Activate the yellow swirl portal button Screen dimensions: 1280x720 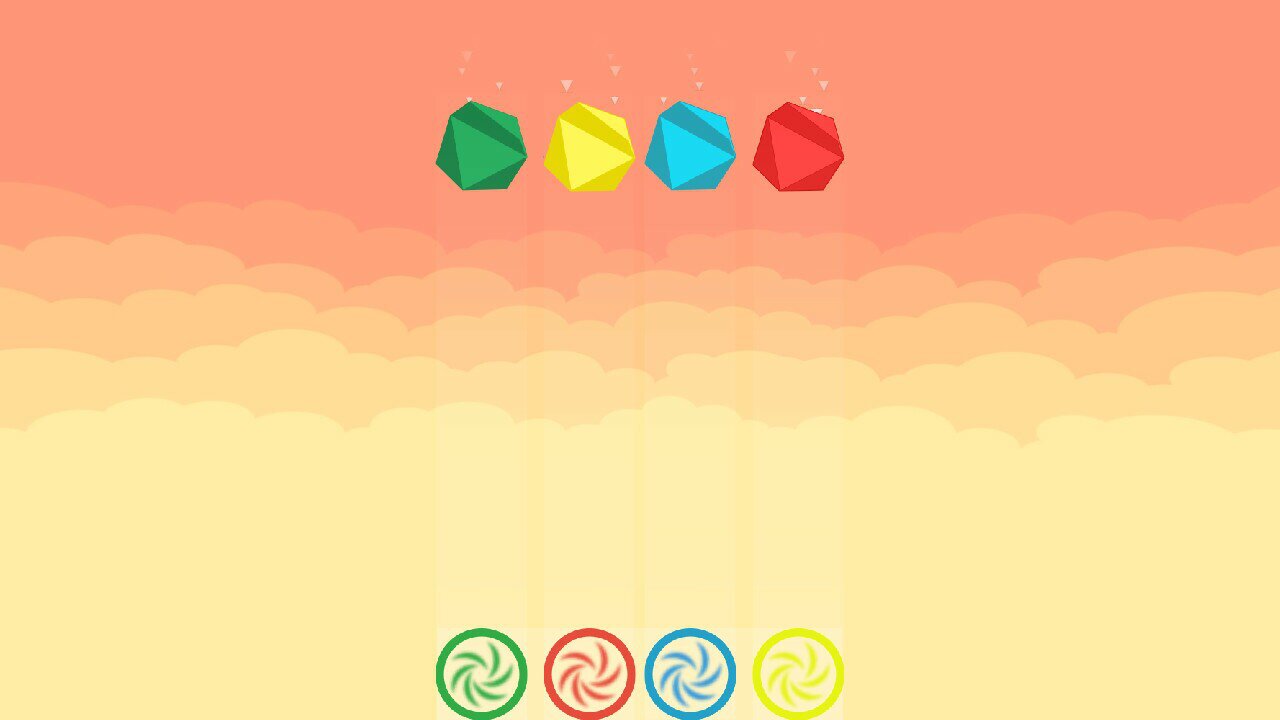point(798,673)
